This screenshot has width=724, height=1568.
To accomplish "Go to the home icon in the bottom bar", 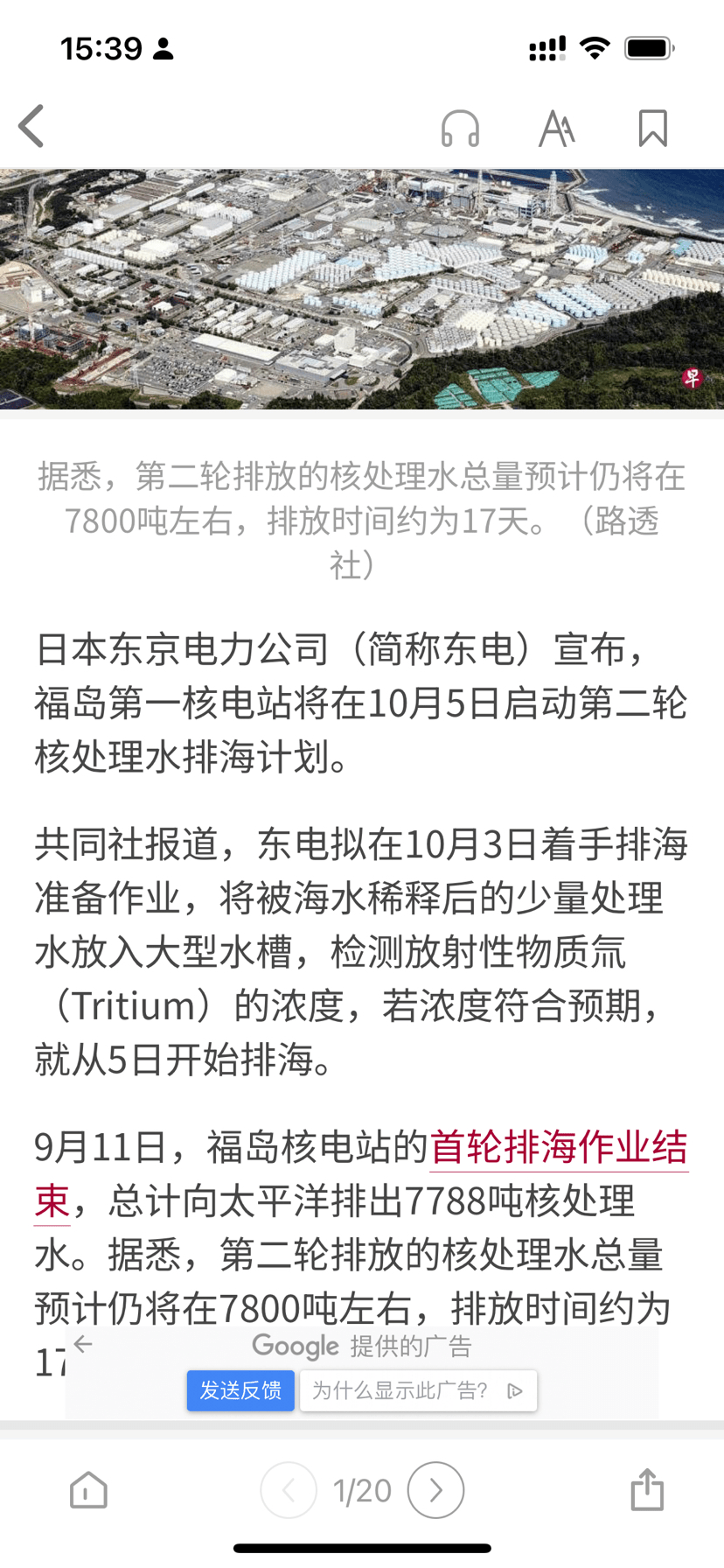I will (88, 1490).
